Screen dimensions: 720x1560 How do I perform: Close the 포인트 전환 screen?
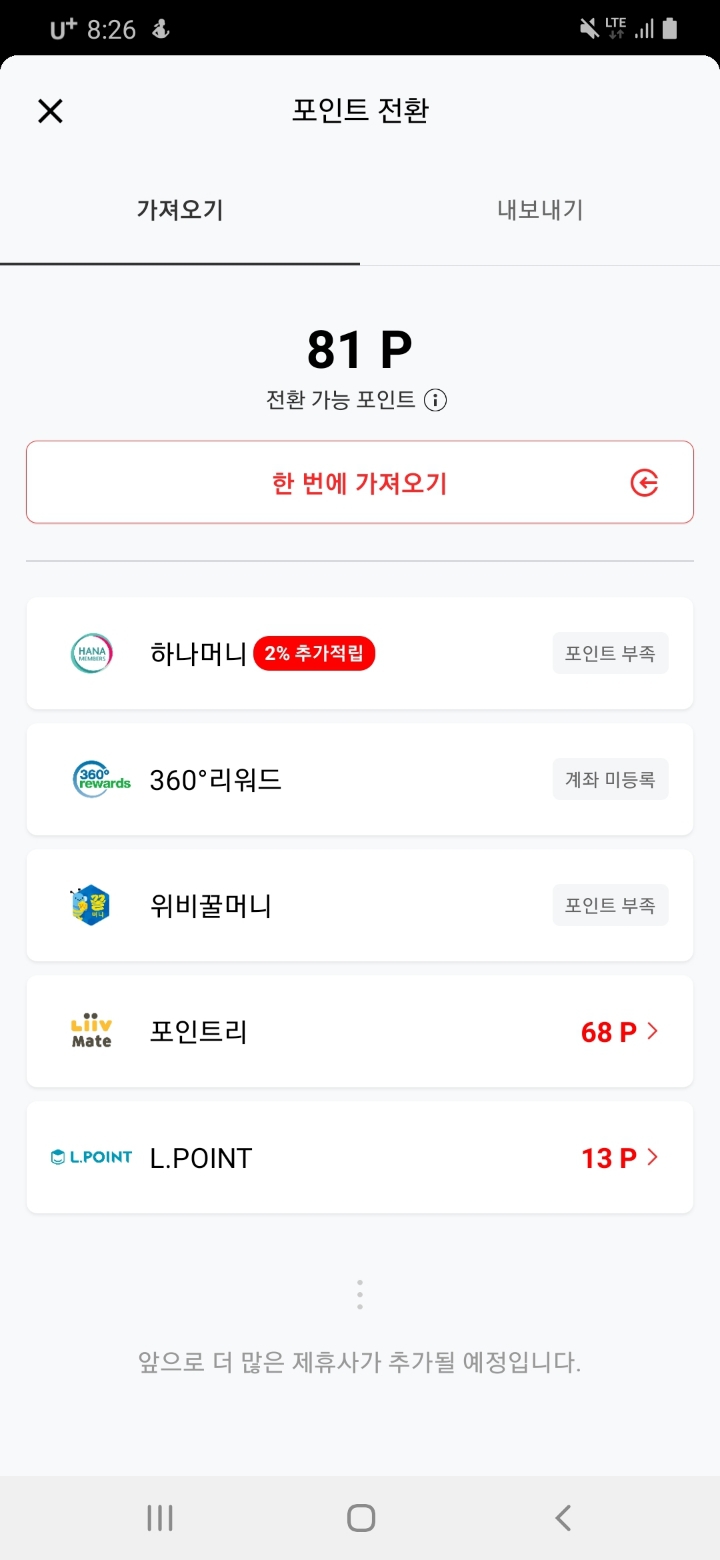click(50, 111)
